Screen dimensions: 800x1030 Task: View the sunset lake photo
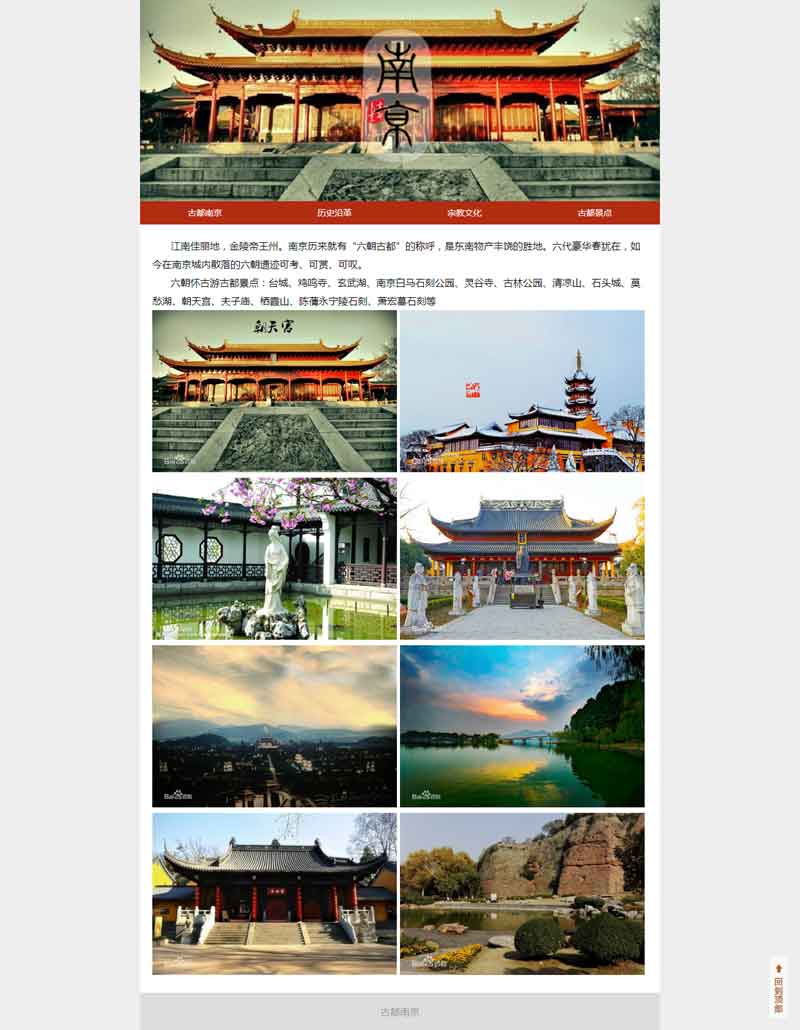(x=522, y=726)
